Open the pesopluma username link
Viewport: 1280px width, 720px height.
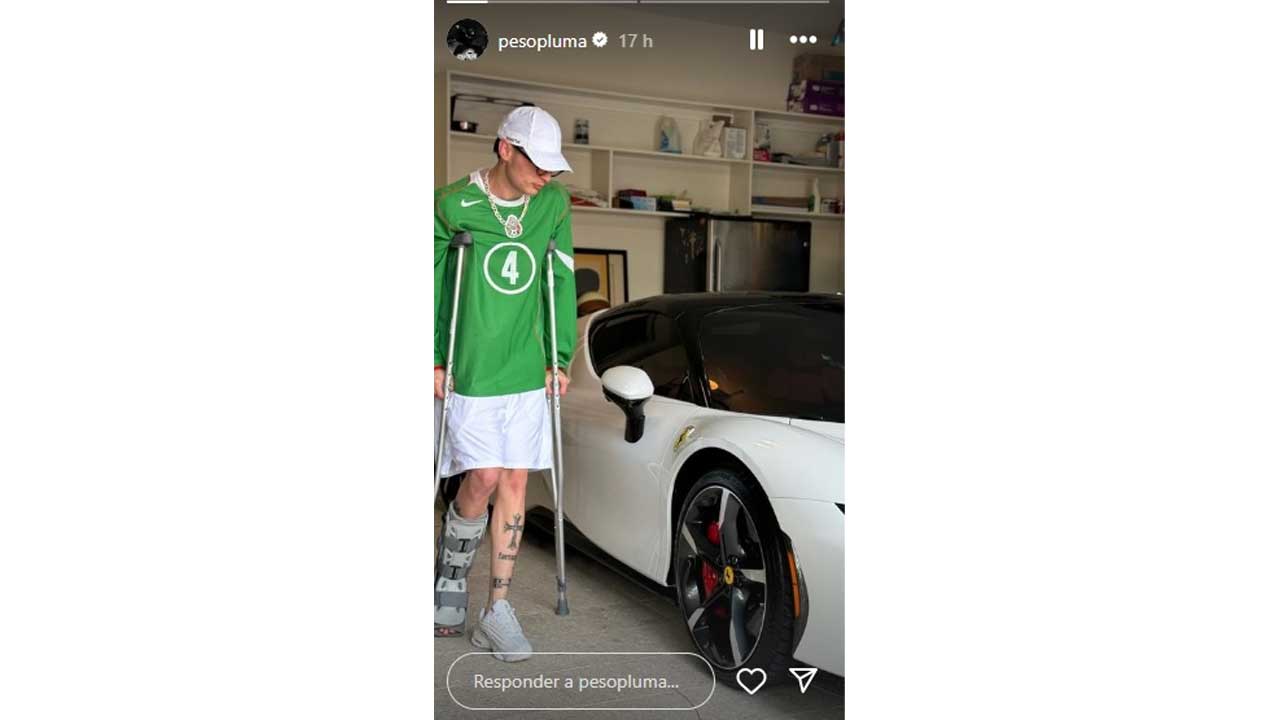click(542, 41)
